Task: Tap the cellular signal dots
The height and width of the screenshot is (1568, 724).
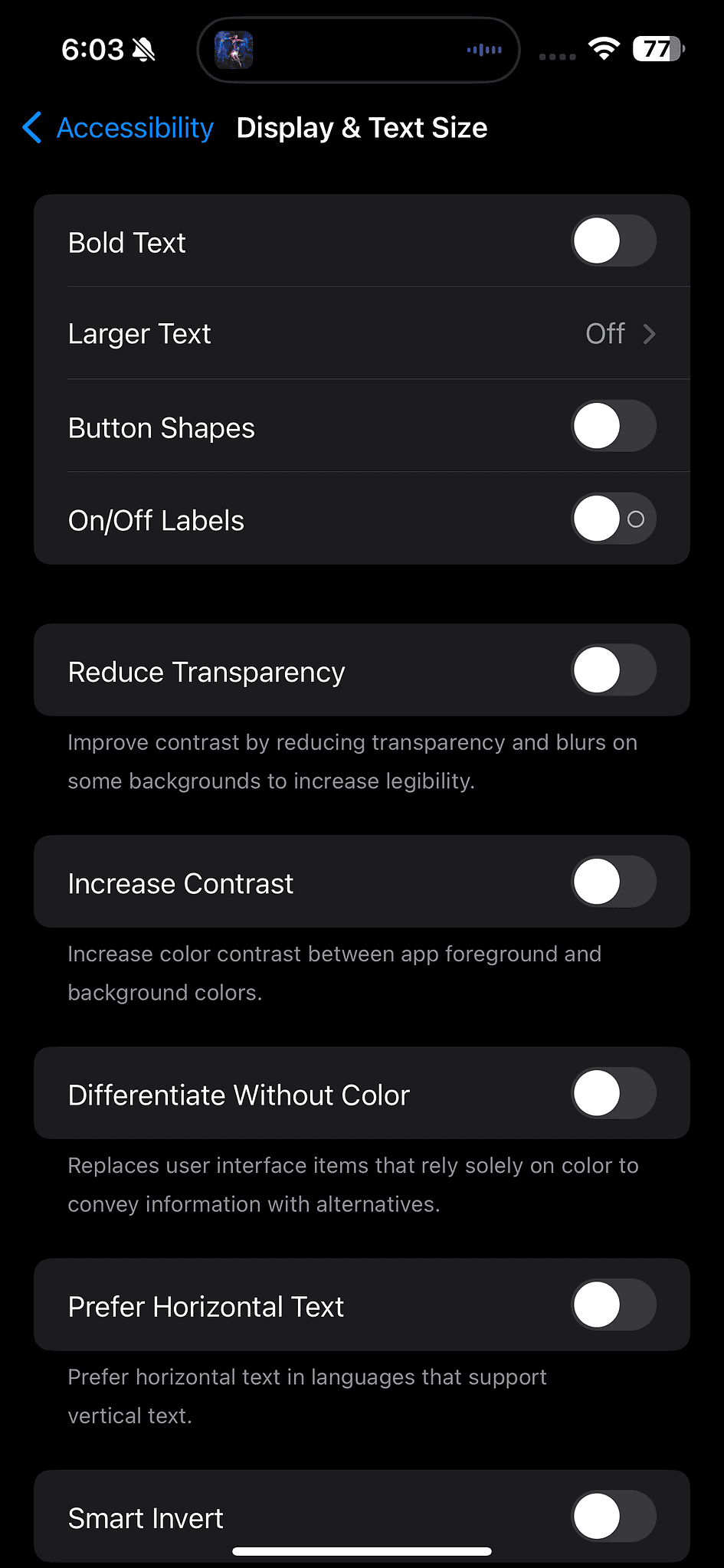Action: click(557, 55)
